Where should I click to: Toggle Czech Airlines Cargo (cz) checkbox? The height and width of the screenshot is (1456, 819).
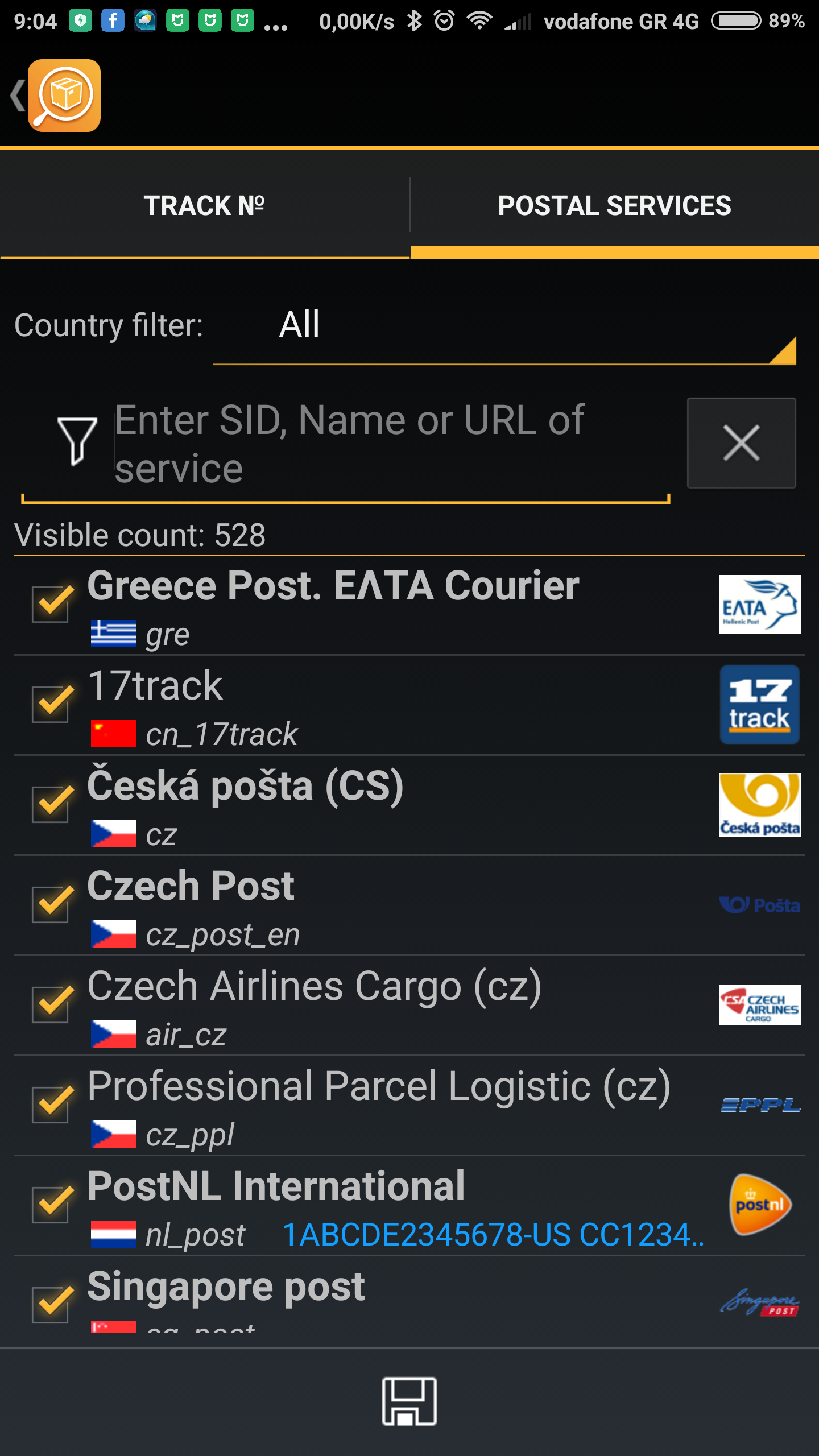point(51,1004)
